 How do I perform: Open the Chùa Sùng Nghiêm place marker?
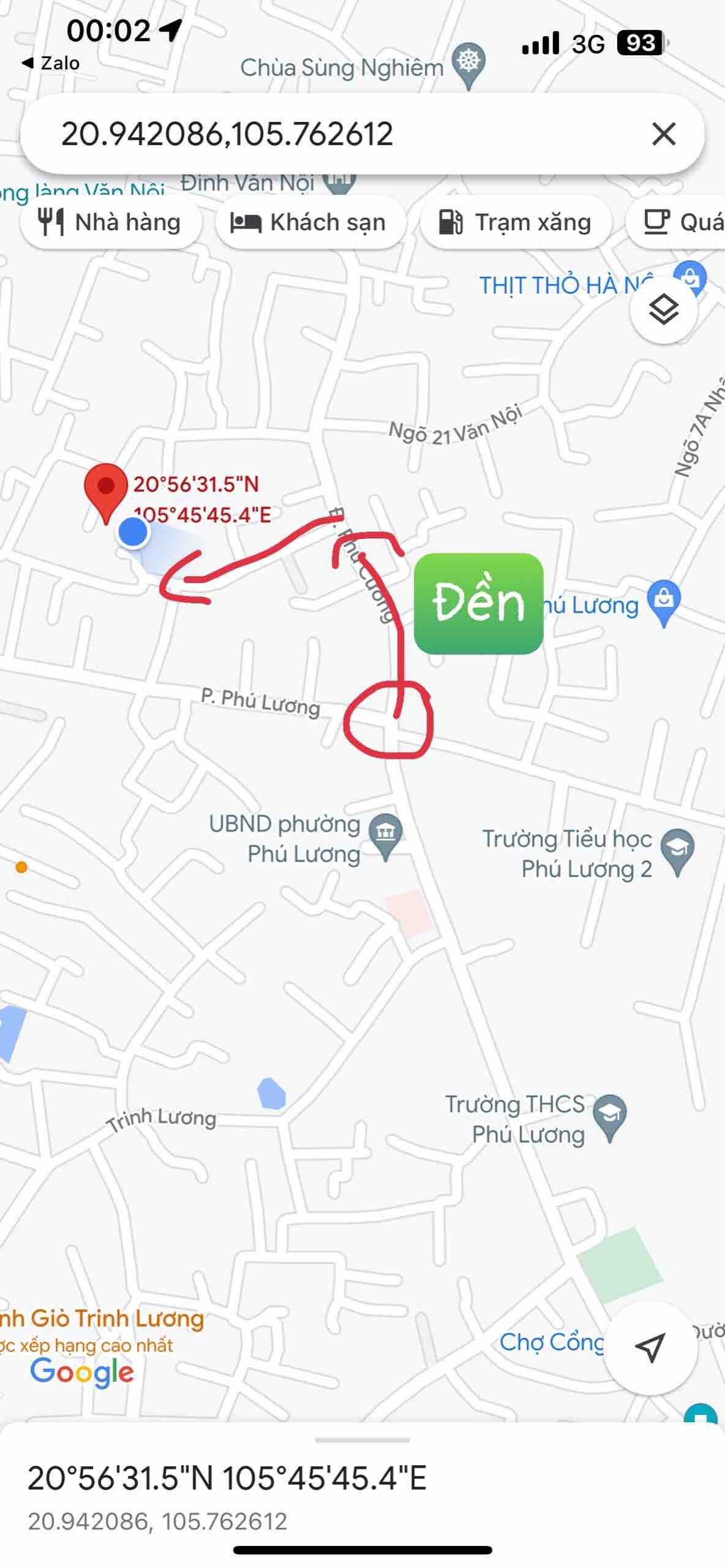(x=468, y=64)
